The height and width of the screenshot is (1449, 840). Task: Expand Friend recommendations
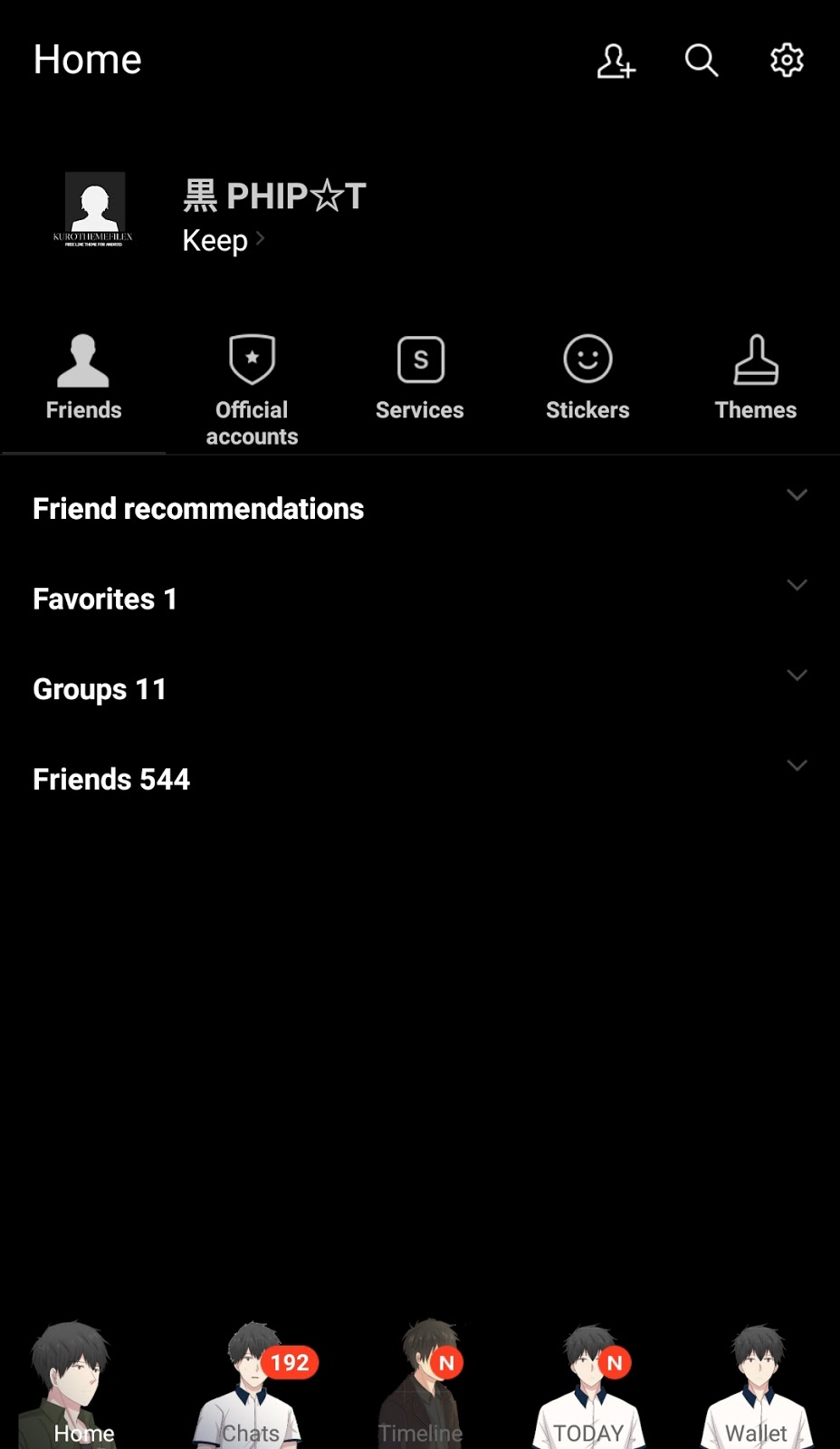(x=420, y=508)
